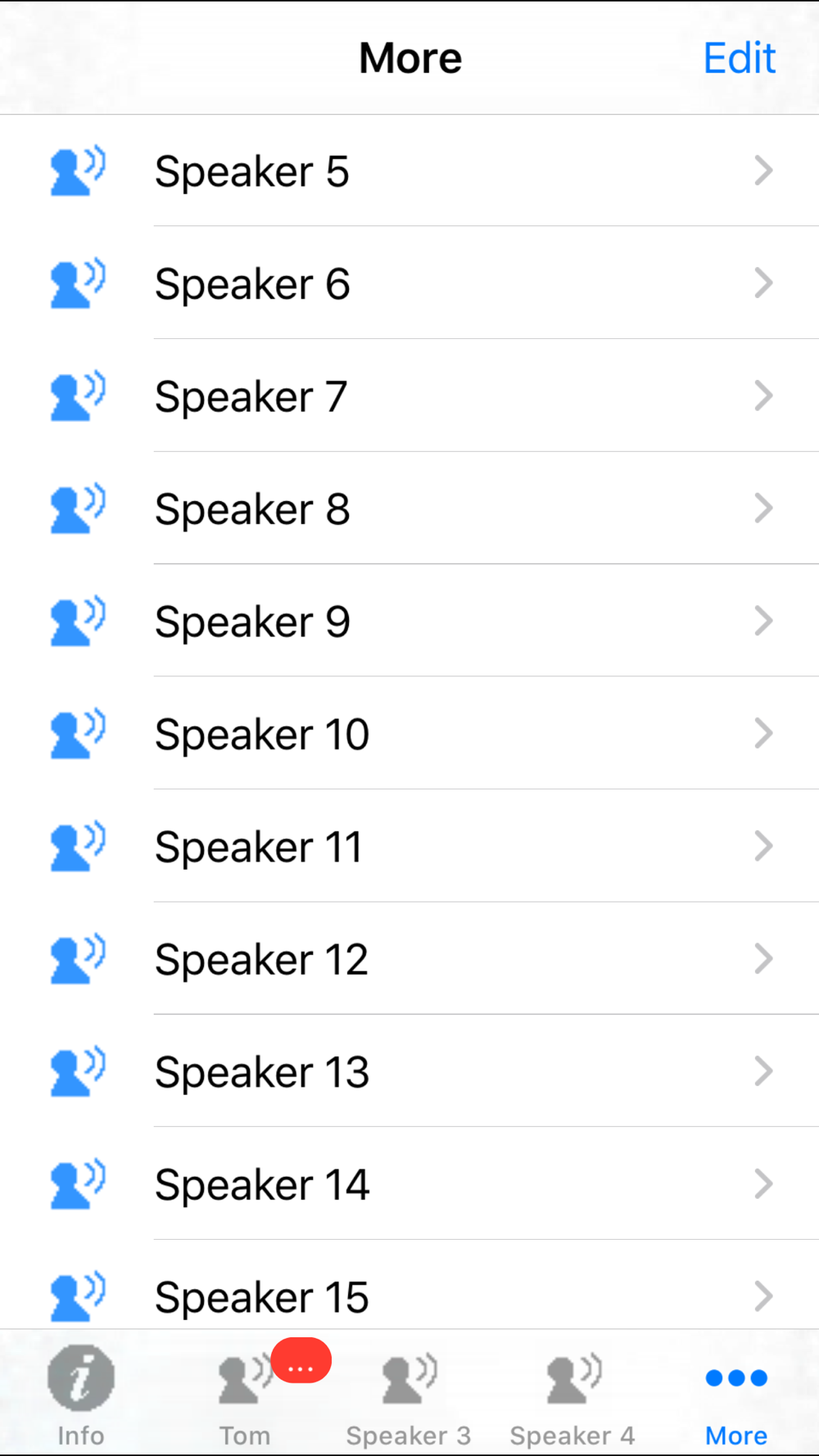Tap Speaker 14 in the list
819x1456 pixels.
point(409,1184)
